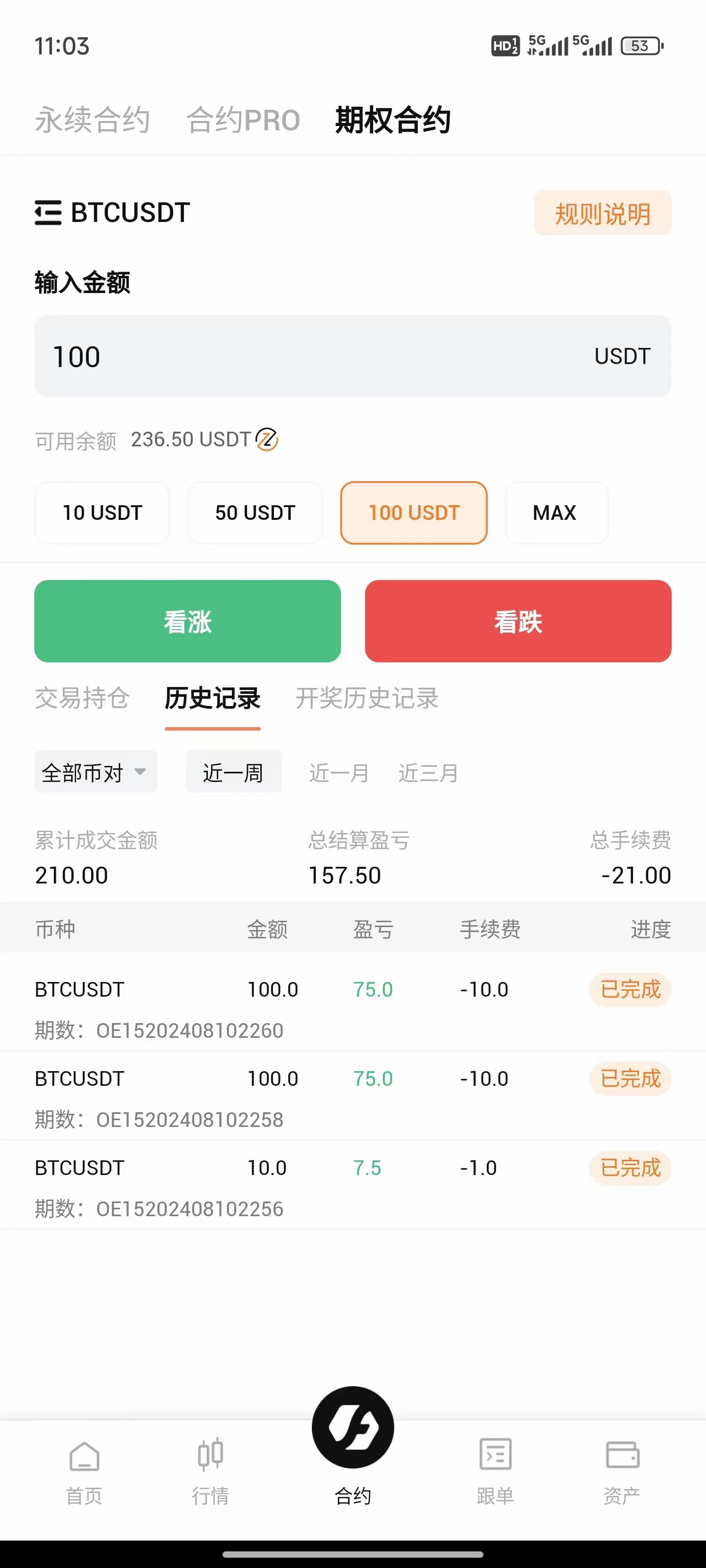
Task: Tap the transfer icon beside available balance
Action: click(x=267, y=439)
